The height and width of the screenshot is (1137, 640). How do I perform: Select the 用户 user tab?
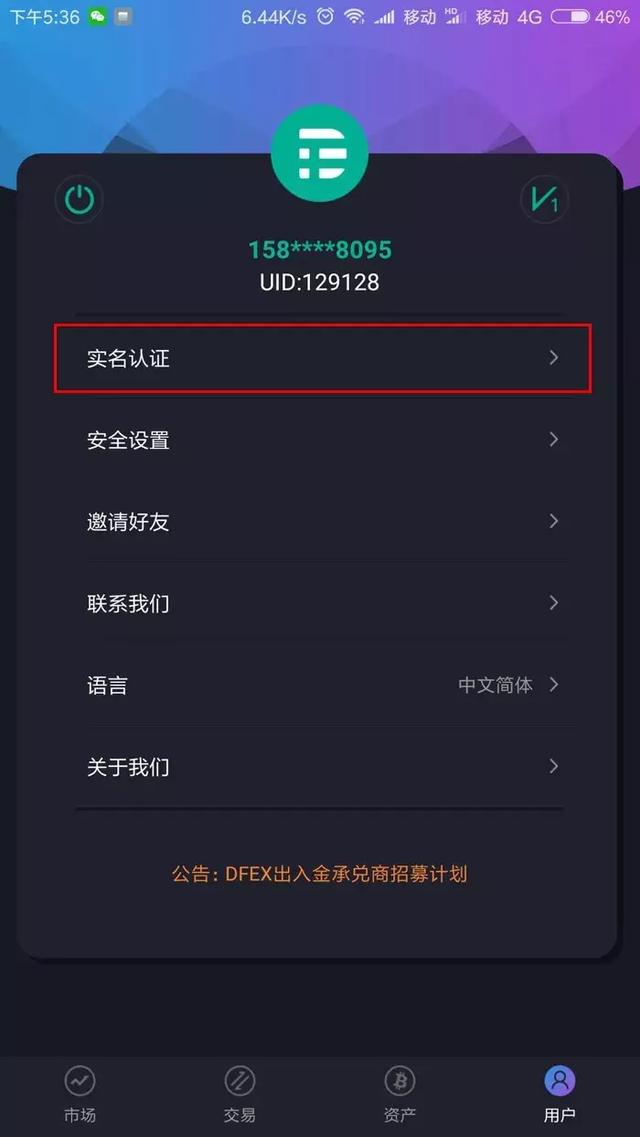pos(560,1094)
